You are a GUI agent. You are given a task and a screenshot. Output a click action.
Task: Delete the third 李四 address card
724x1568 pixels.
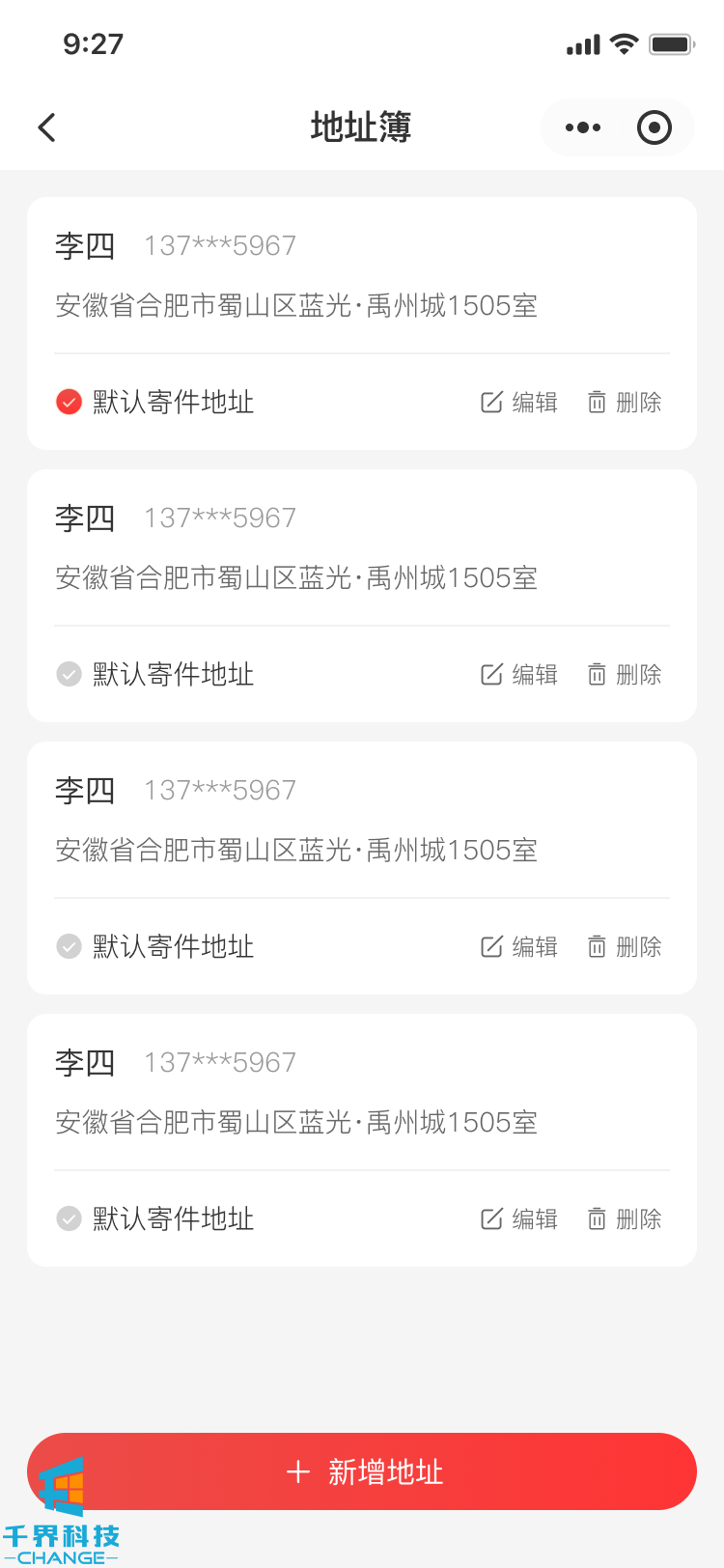point(625,946)
